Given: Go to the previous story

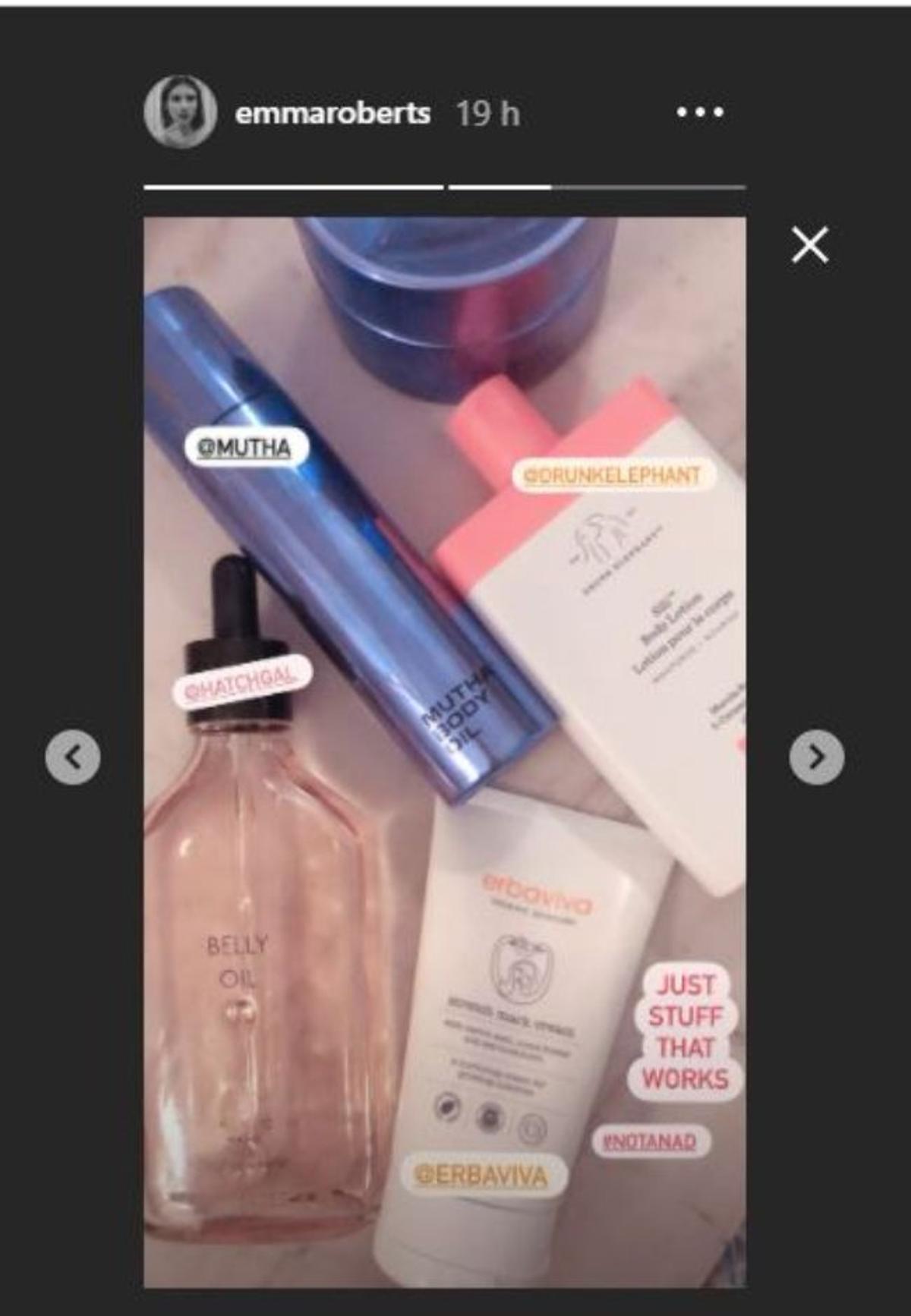Looking at the screenshot, I should (x=73, y=757).
